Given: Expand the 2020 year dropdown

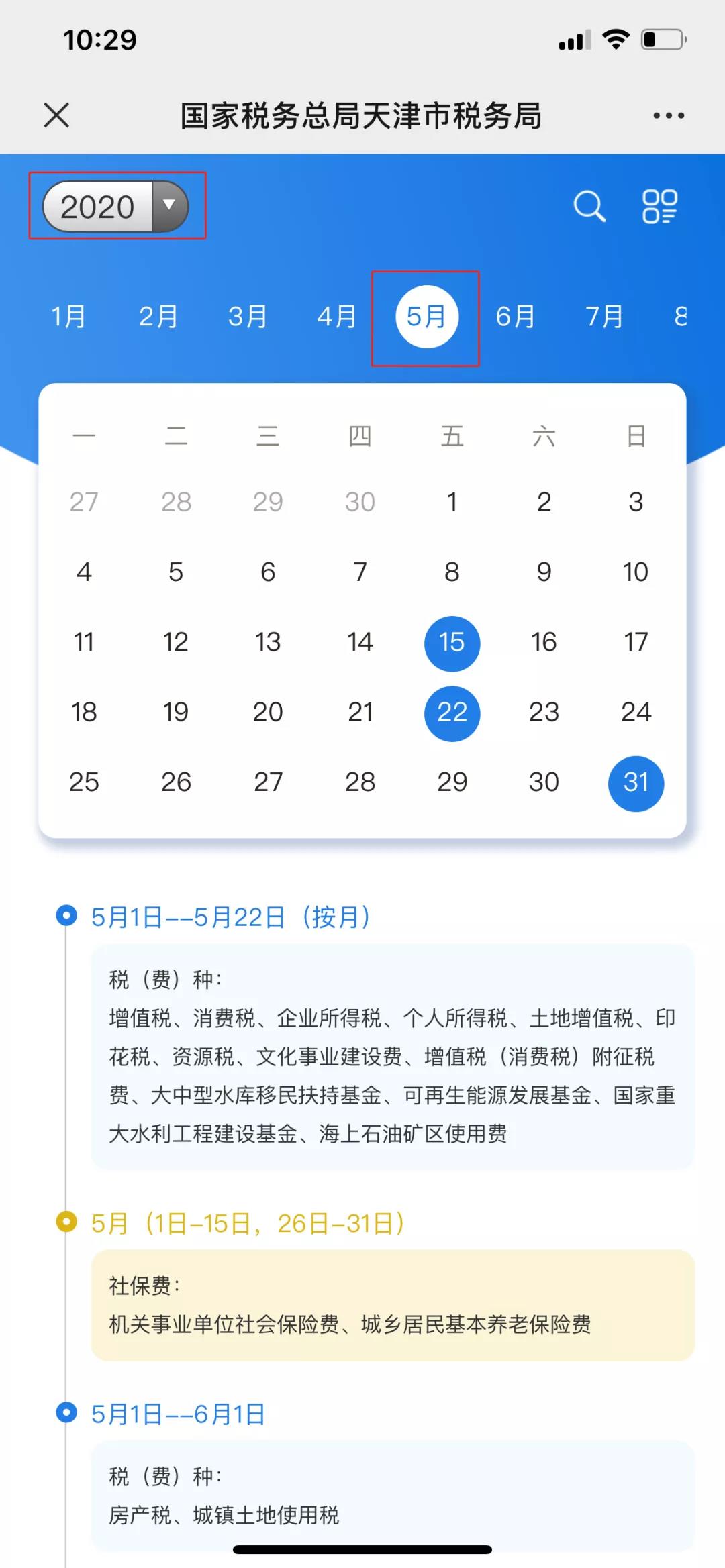Looking at the screenshot, I should (x=115, y=207).
